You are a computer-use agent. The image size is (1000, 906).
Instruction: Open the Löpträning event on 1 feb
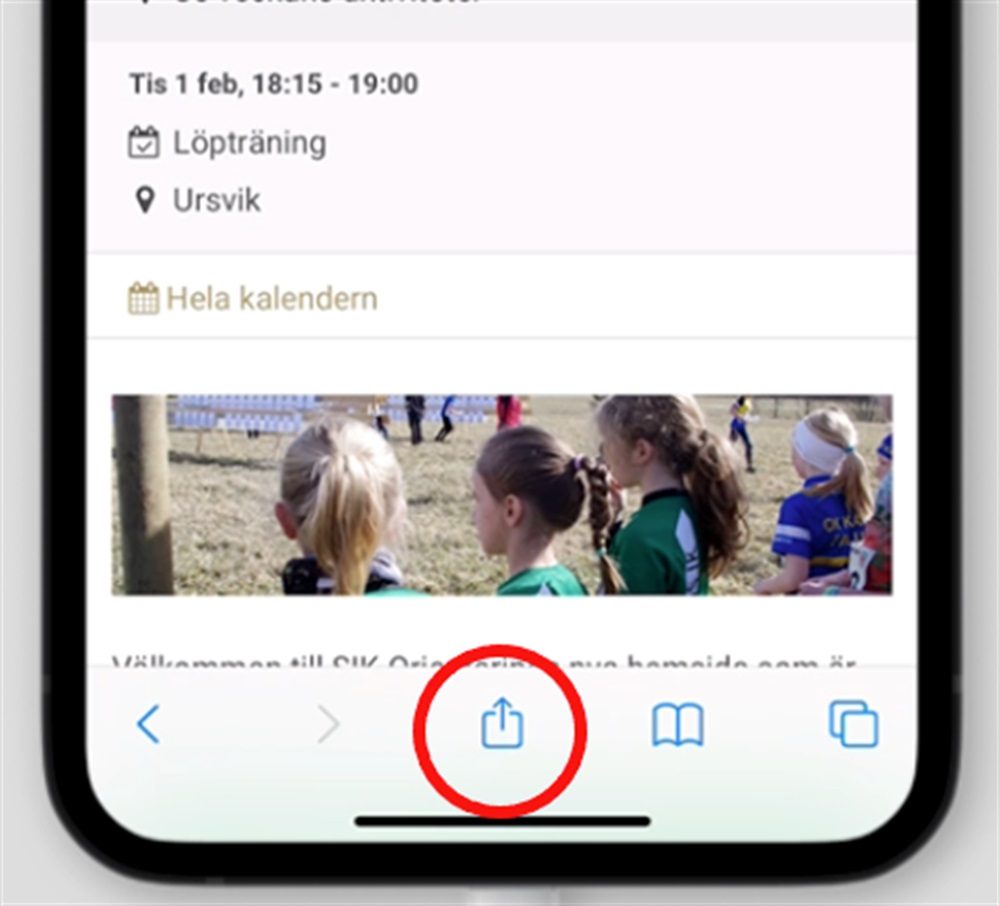pyautogui.click(x=249, y=143)
